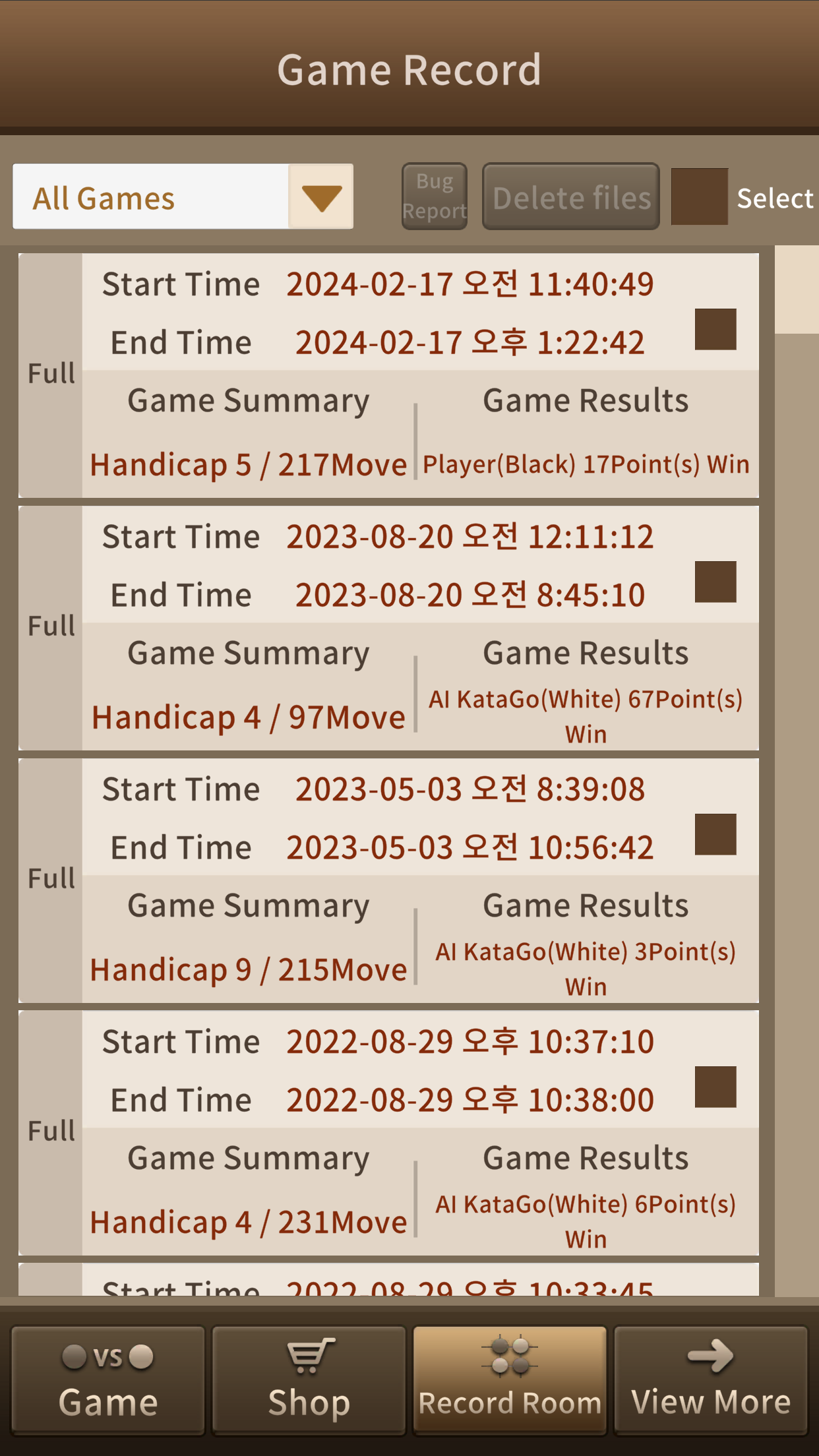Tap the Delete files button
819x1456 pixels.
click(x=571, y=197)
